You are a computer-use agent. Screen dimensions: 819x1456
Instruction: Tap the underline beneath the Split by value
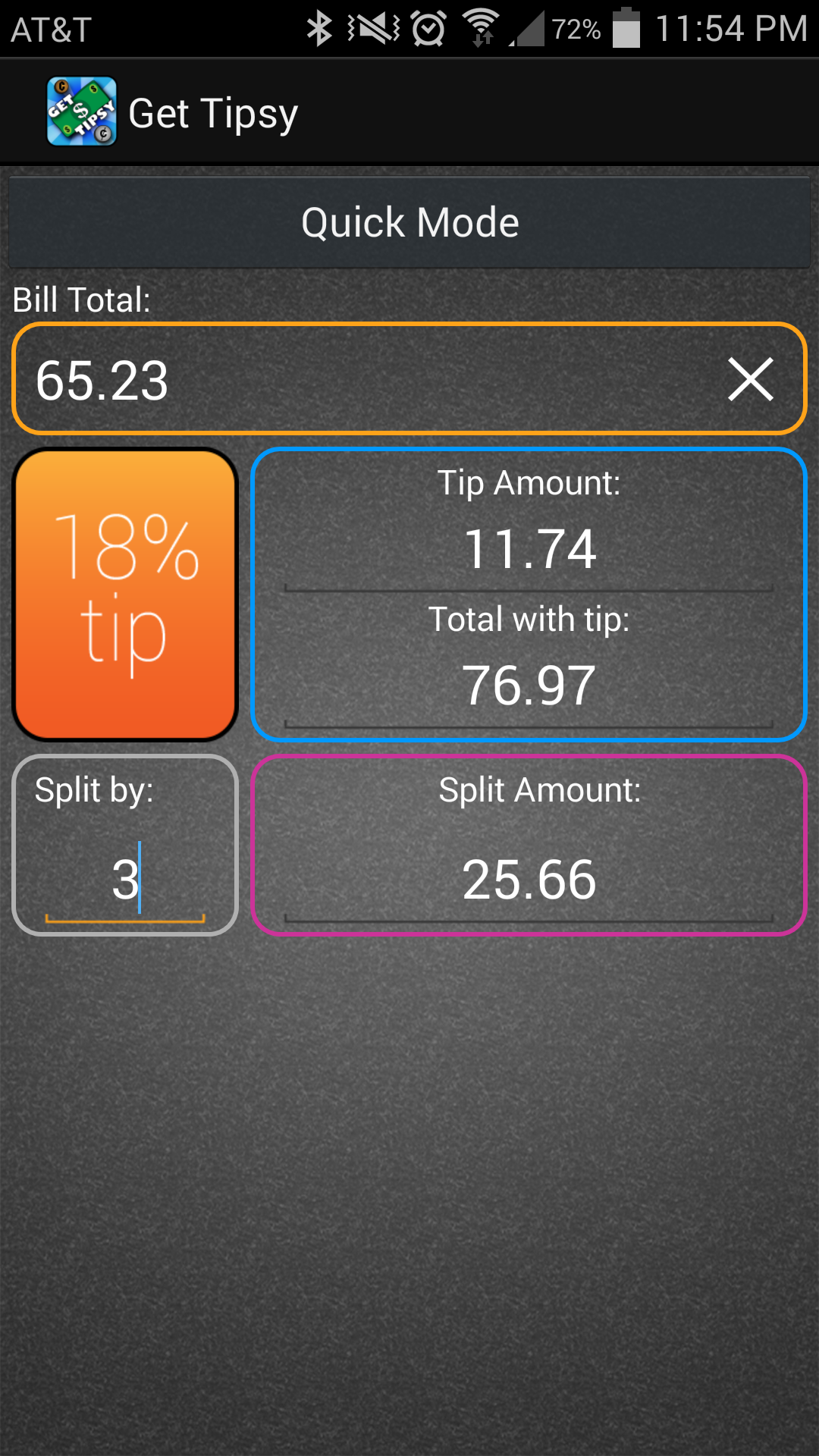pyautogui.click(x=126, y=919)
